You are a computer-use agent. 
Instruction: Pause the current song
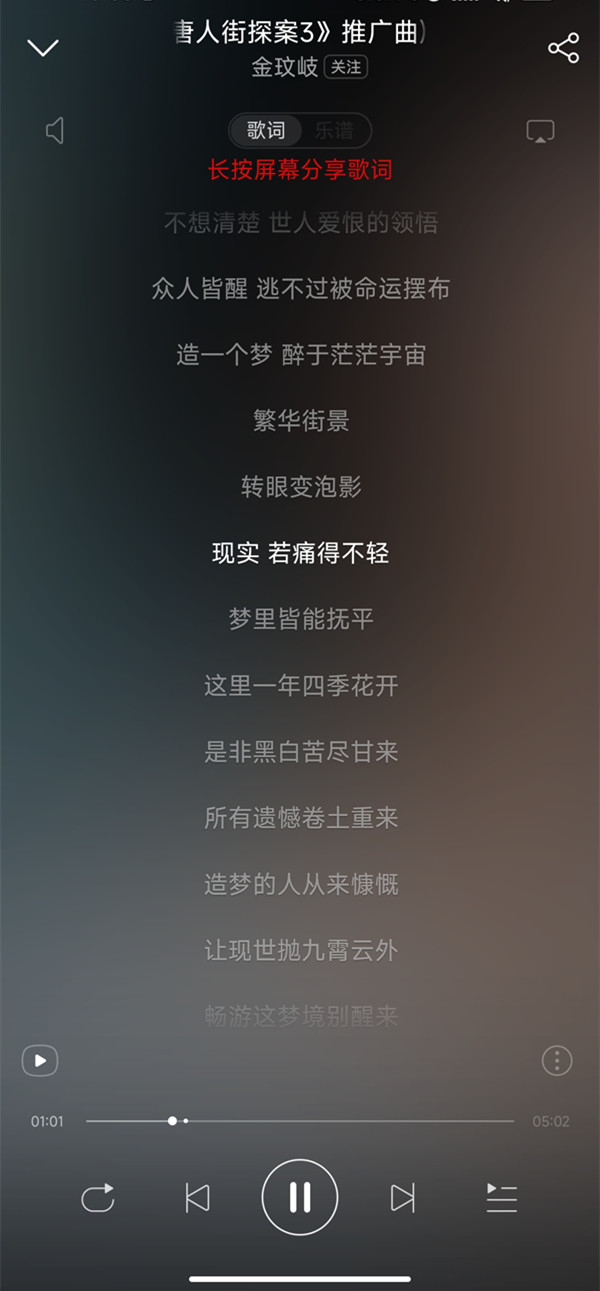(x=300, y=1197)
